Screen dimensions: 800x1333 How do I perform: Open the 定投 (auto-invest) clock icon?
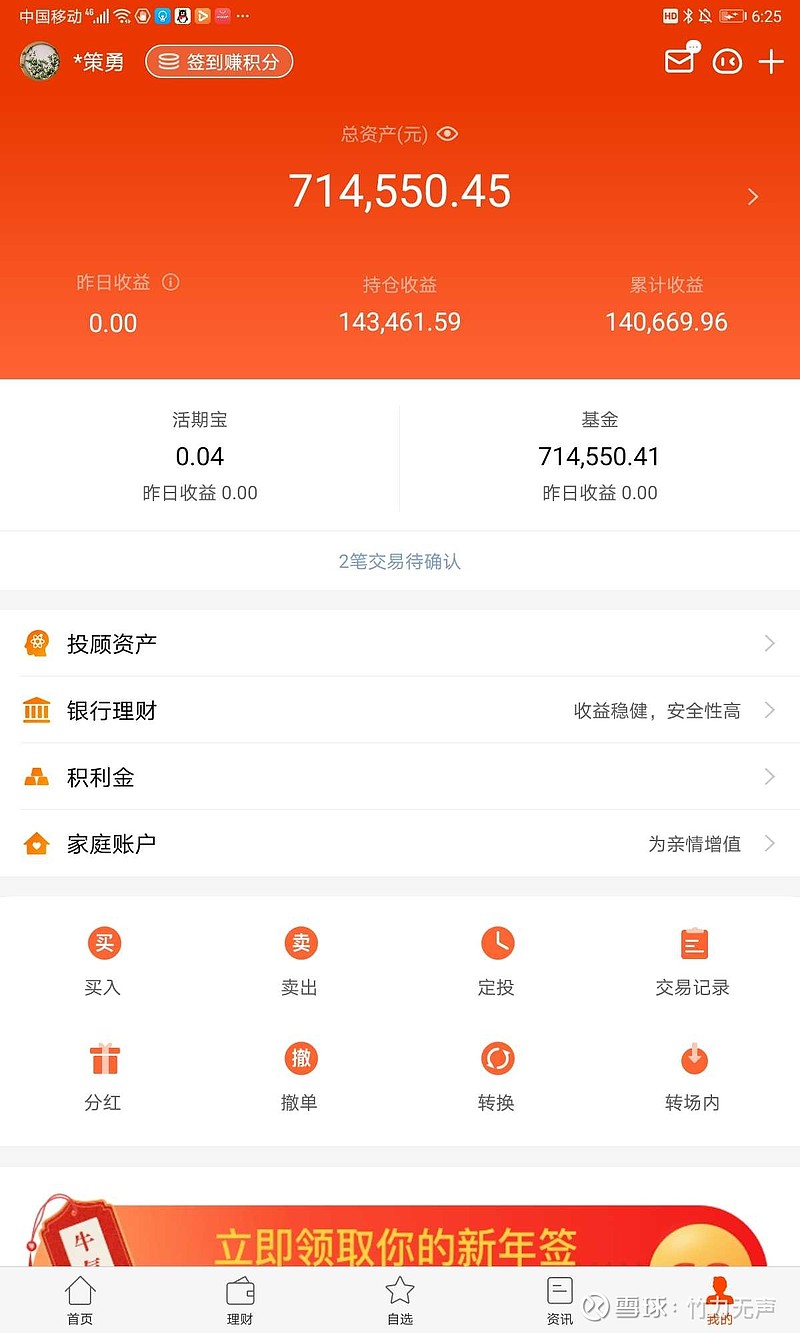point(497,942)
